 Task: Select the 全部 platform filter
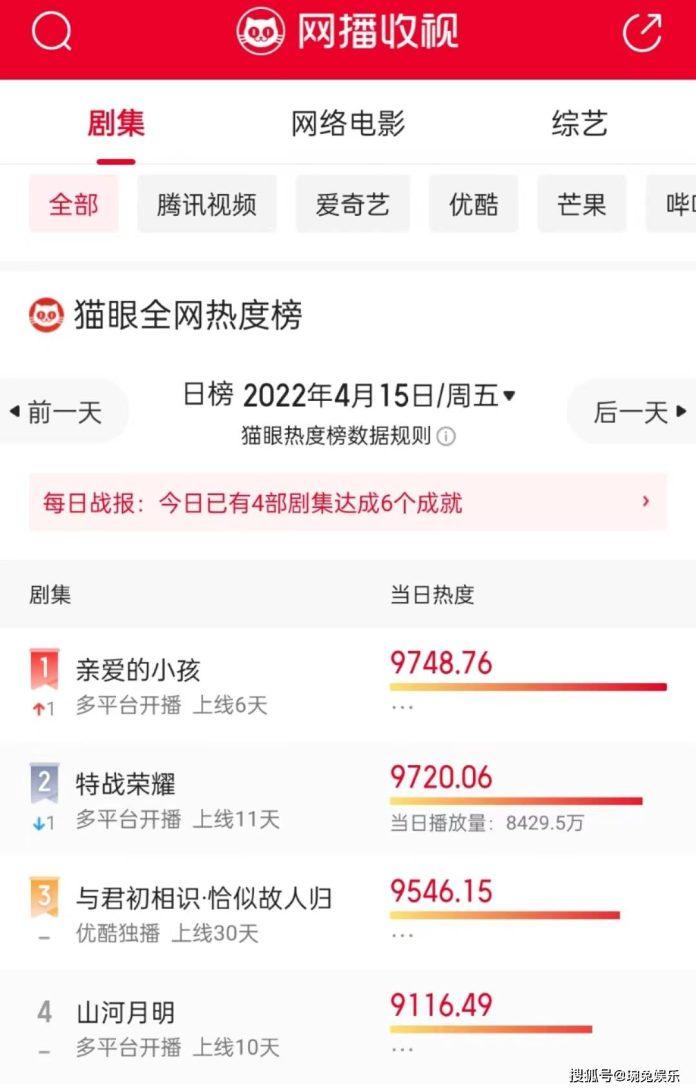point(74,204)
